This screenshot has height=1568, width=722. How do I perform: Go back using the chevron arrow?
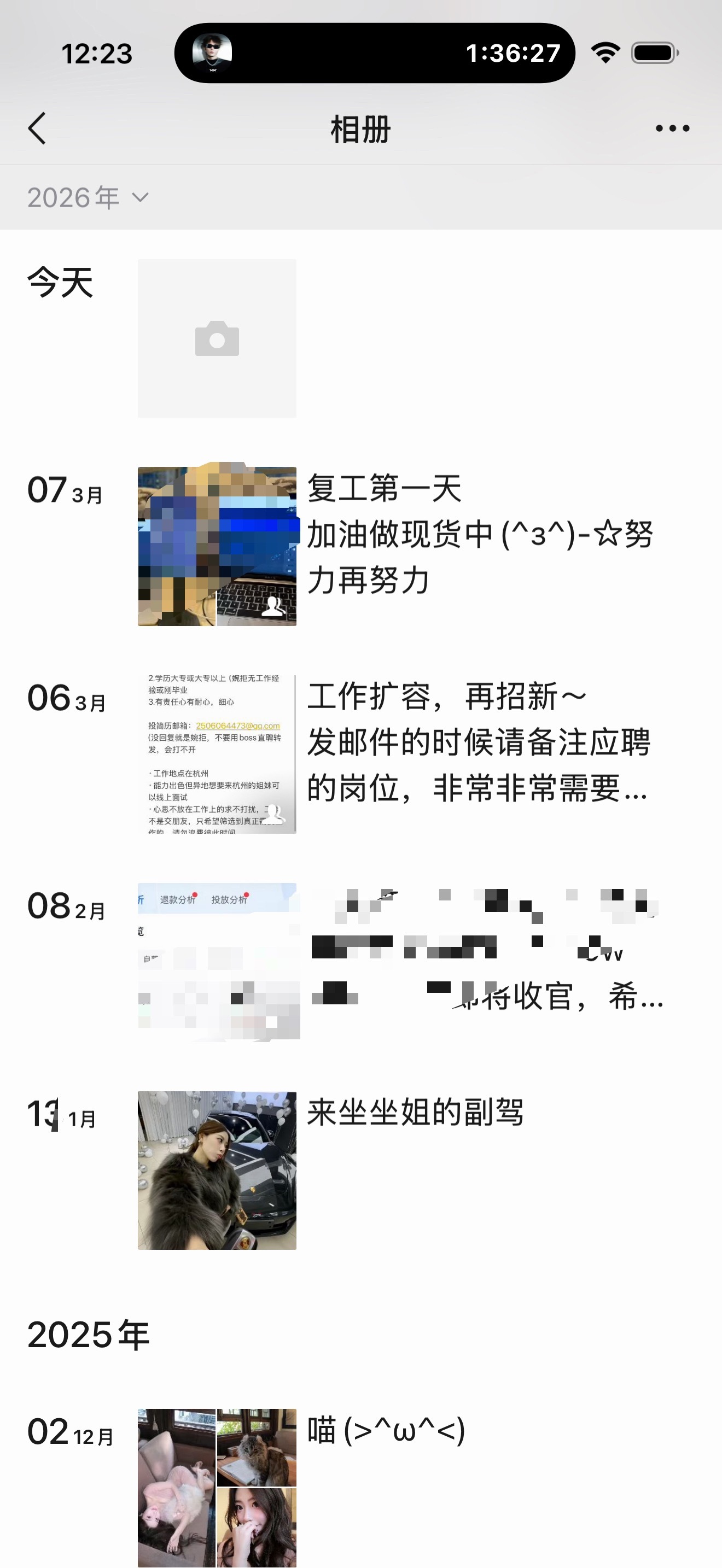click(38, 128)
